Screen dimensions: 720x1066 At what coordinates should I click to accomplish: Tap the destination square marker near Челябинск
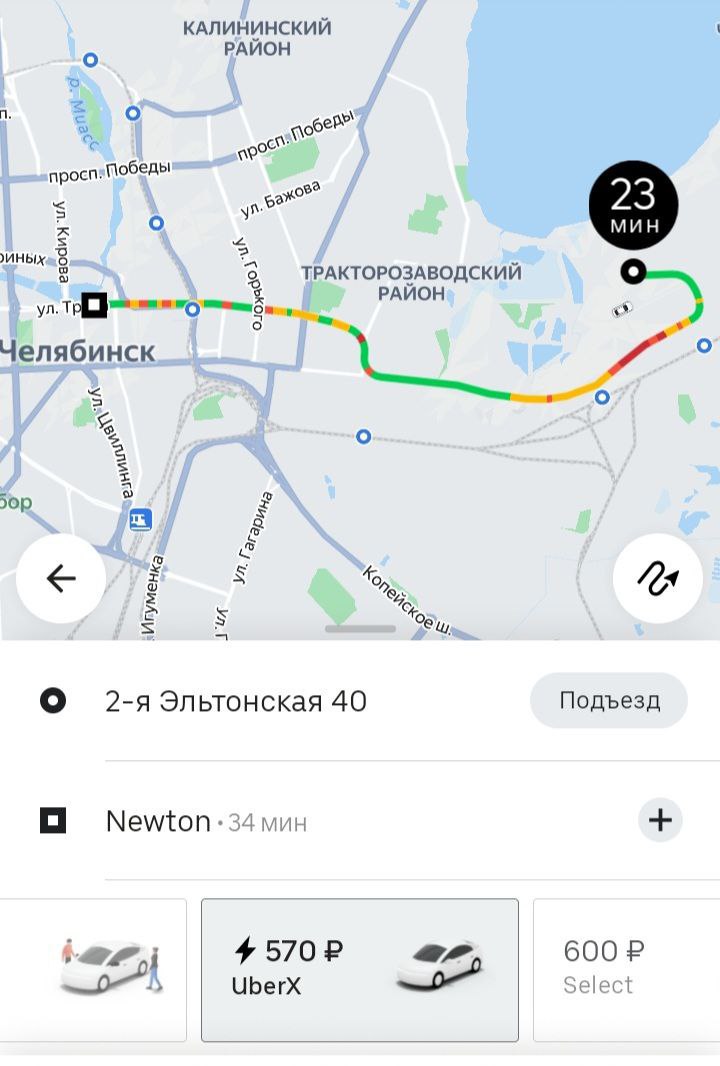tap(95, 304)
